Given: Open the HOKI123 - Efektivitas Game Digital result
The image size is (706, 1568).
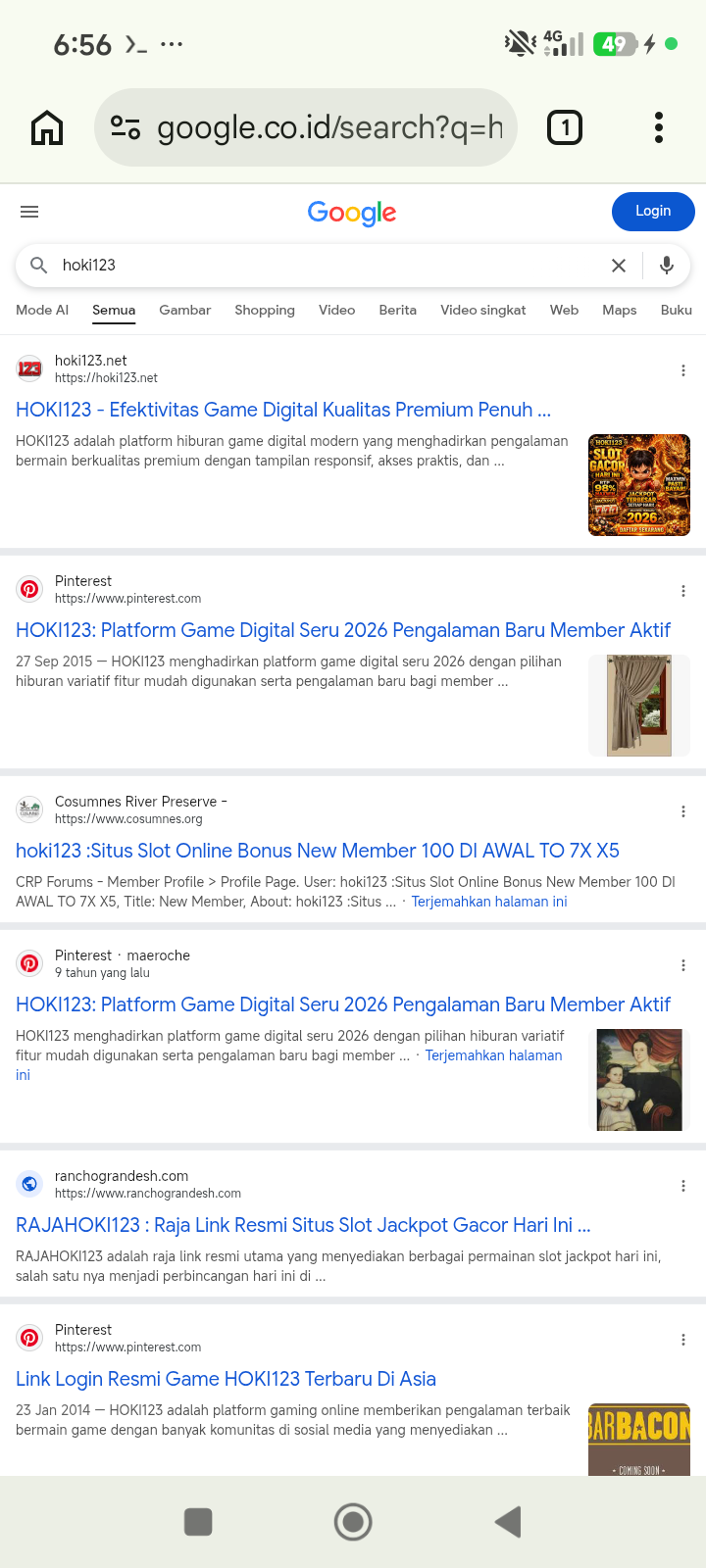Looking at the screenshot, I should [283, 410].
